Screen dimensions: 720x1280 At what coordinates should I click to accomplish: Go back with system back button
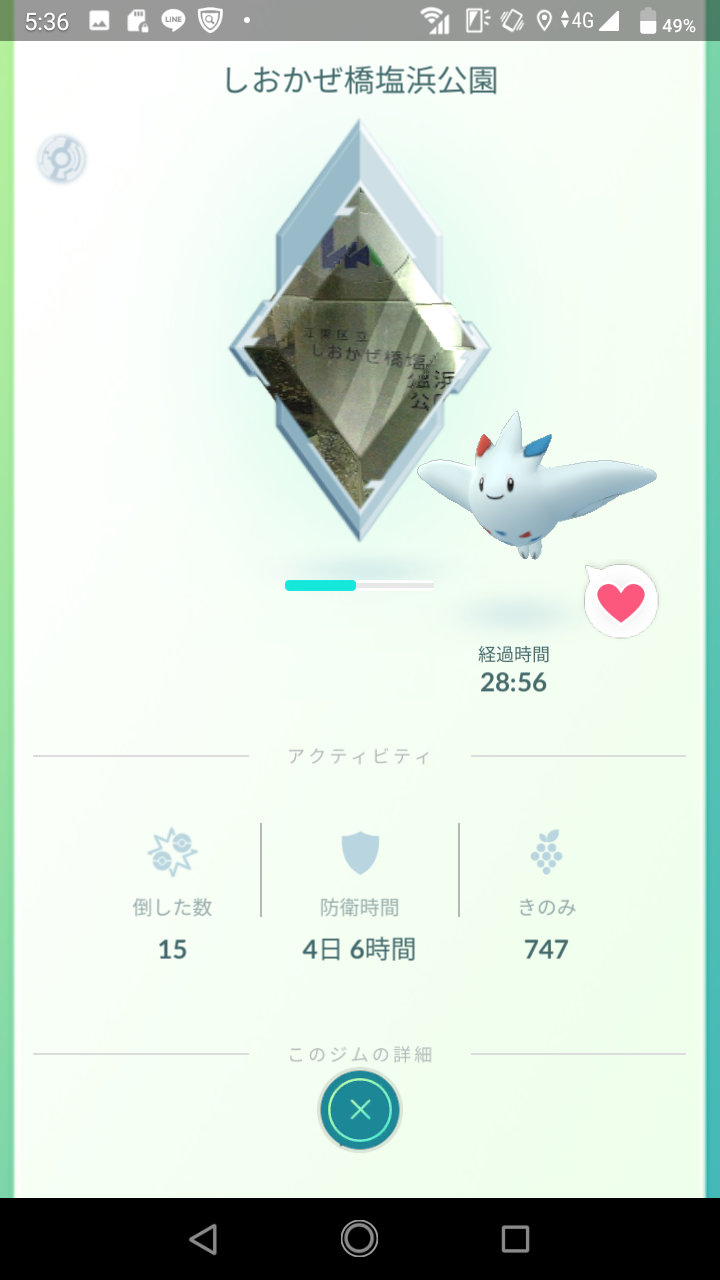pos(203,1239)
